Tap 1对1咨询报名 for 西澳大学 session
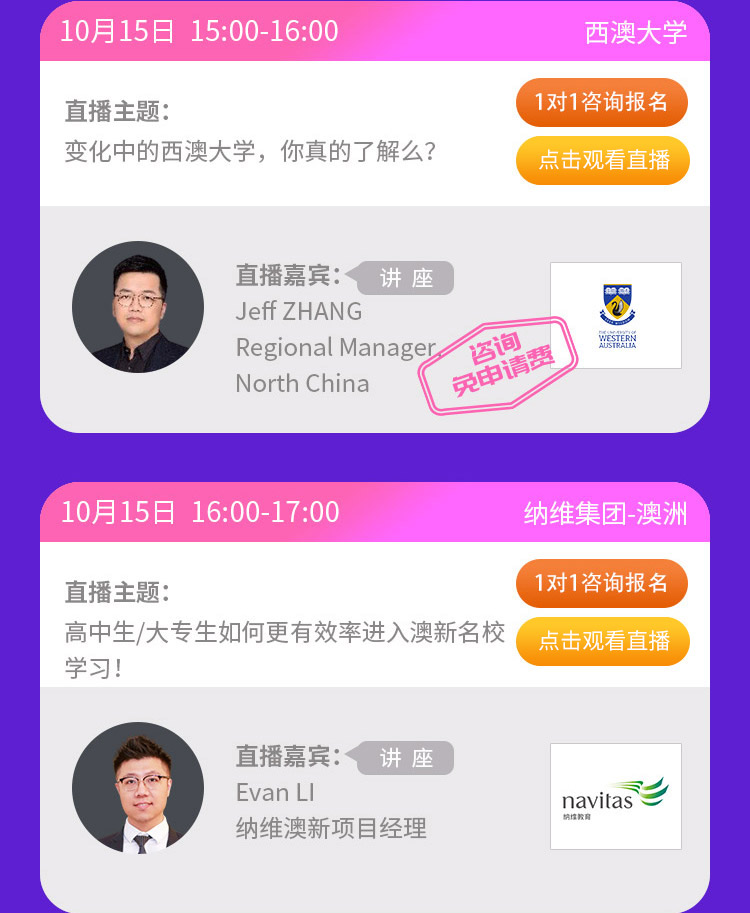This screenshot has width=750, height=913. tap(602, 102)
